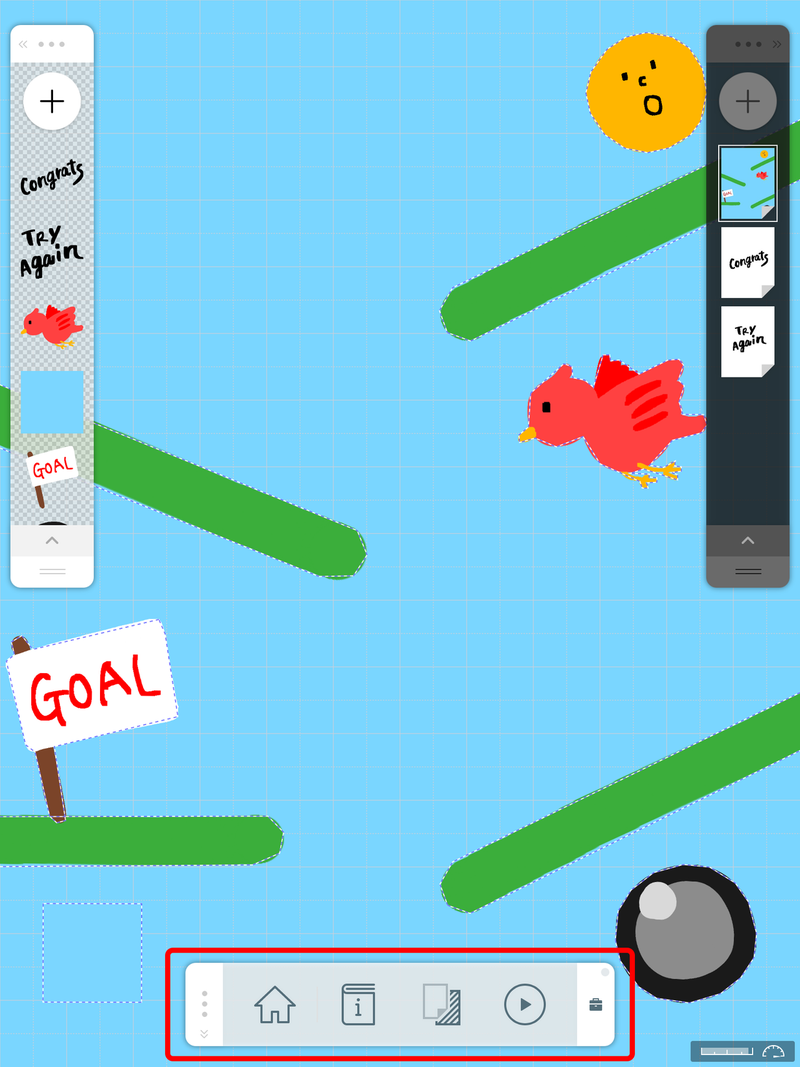Select the GOAL sign object in left panel
The height and width of the screenshot is (1067, 800).
pyautogui.click(x=50, y=473)
